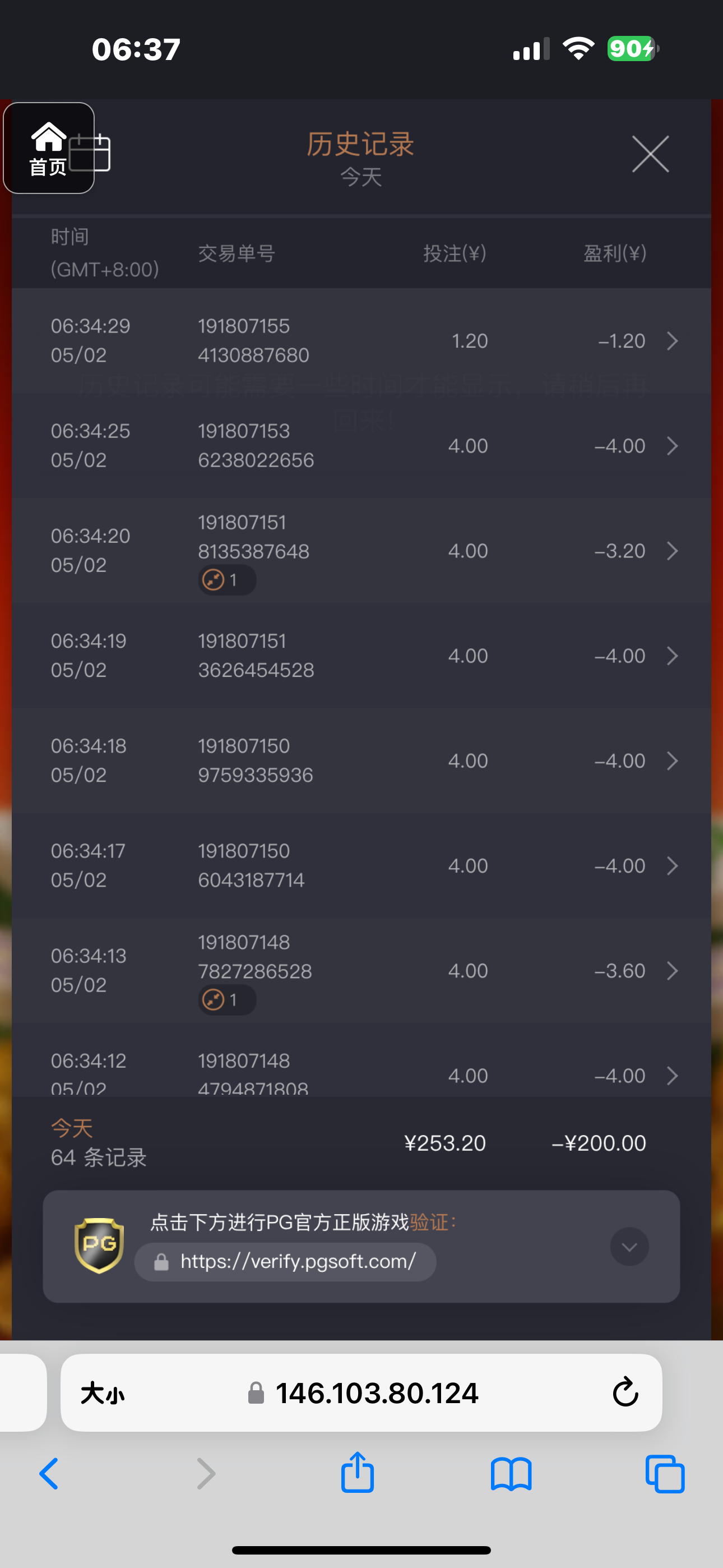Close the 历史记录 history panel
This screenshot has height=1568, width=723.
[650, 155]
